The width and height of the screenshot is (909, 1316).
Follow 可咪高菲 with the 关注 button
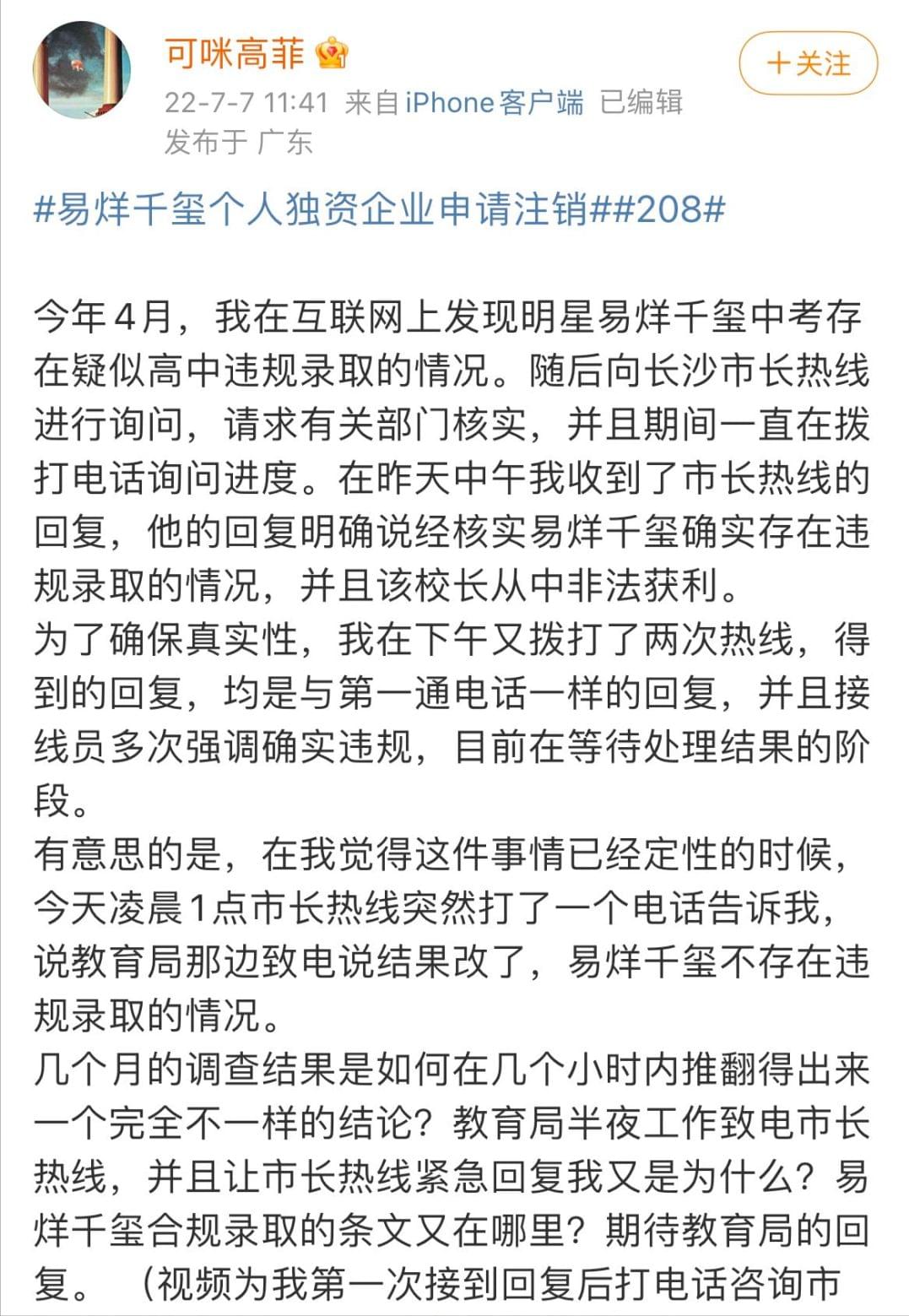(x=808, y=64)
